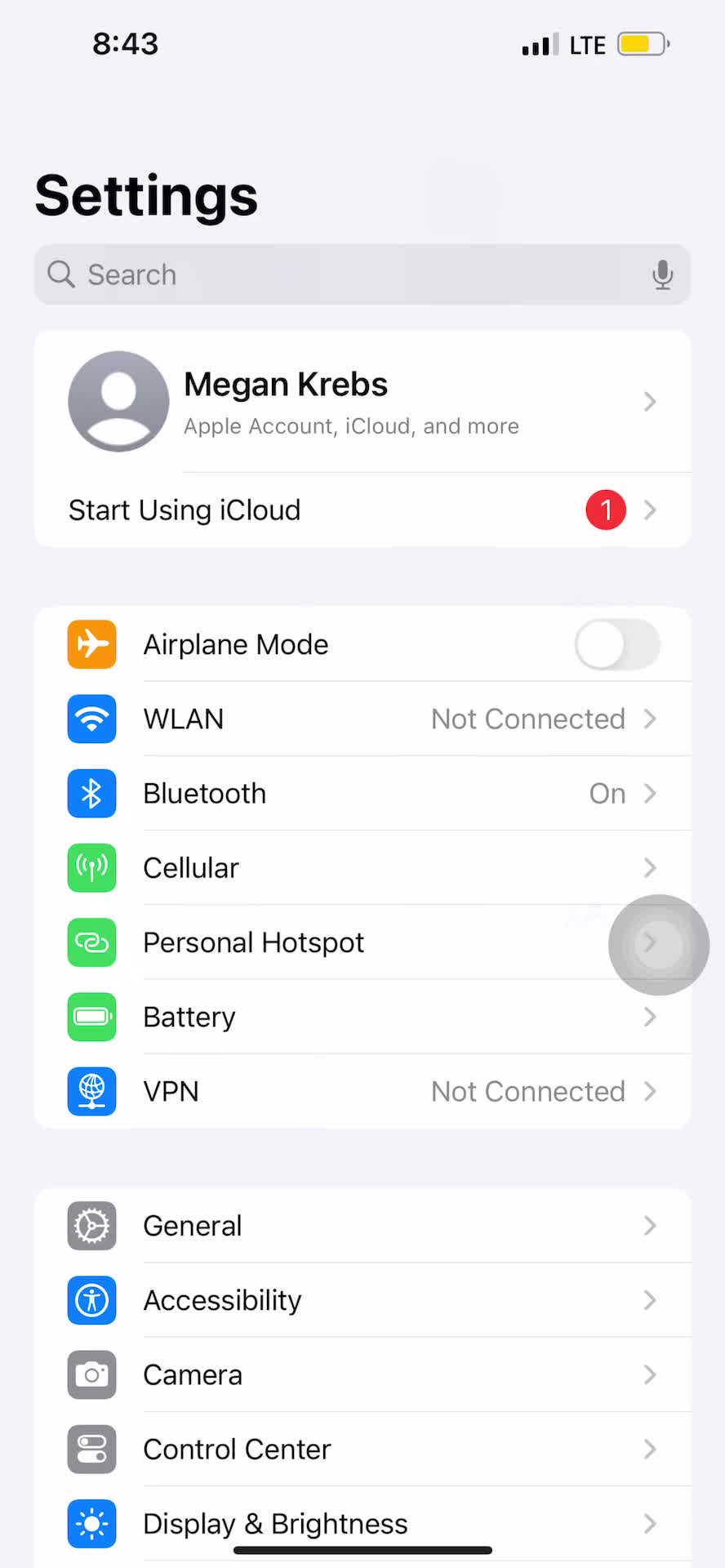
Task: Open Camera settings
Action: 362,1375
